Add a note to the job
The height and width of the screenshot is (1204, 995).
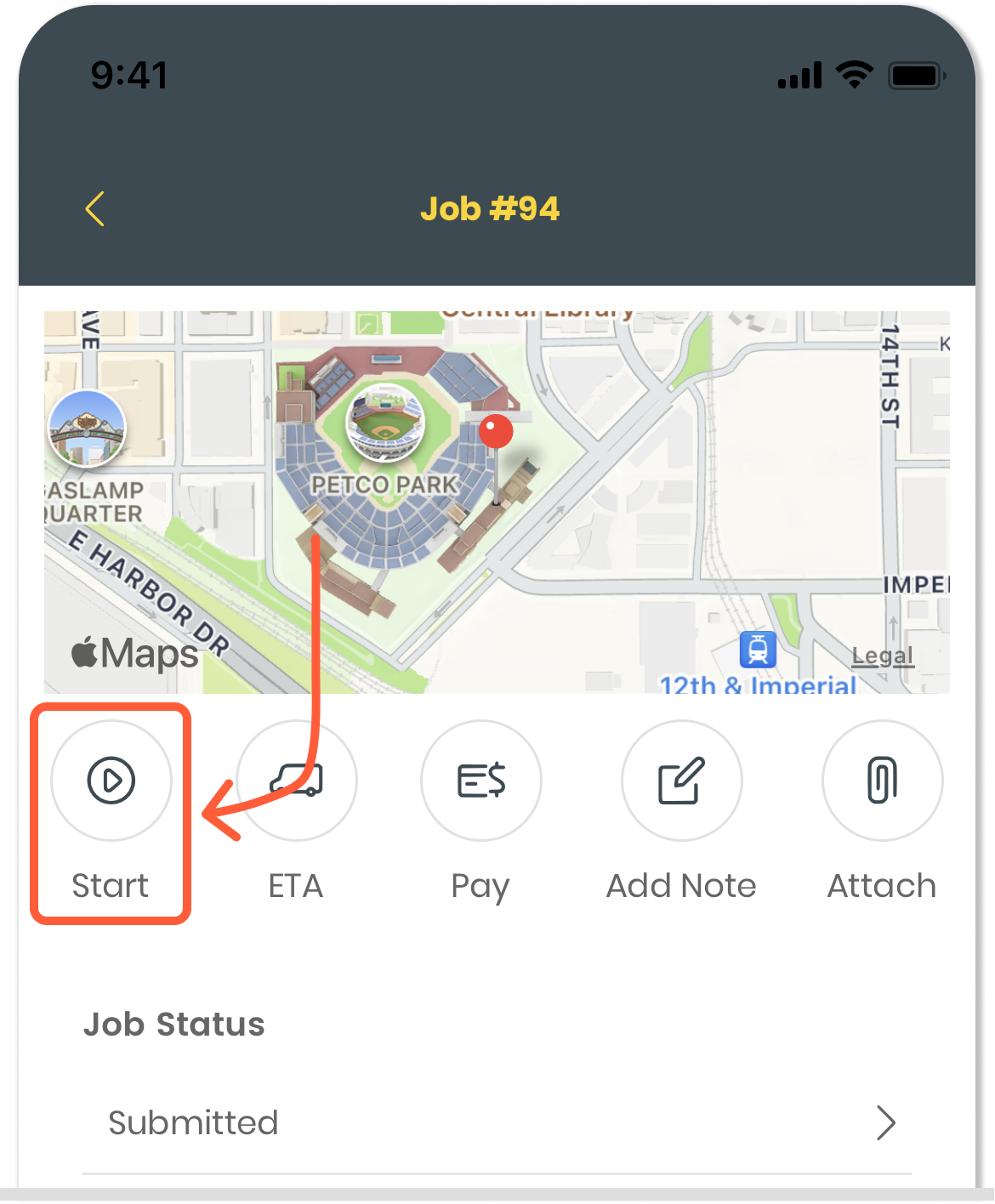pos(681,781)
